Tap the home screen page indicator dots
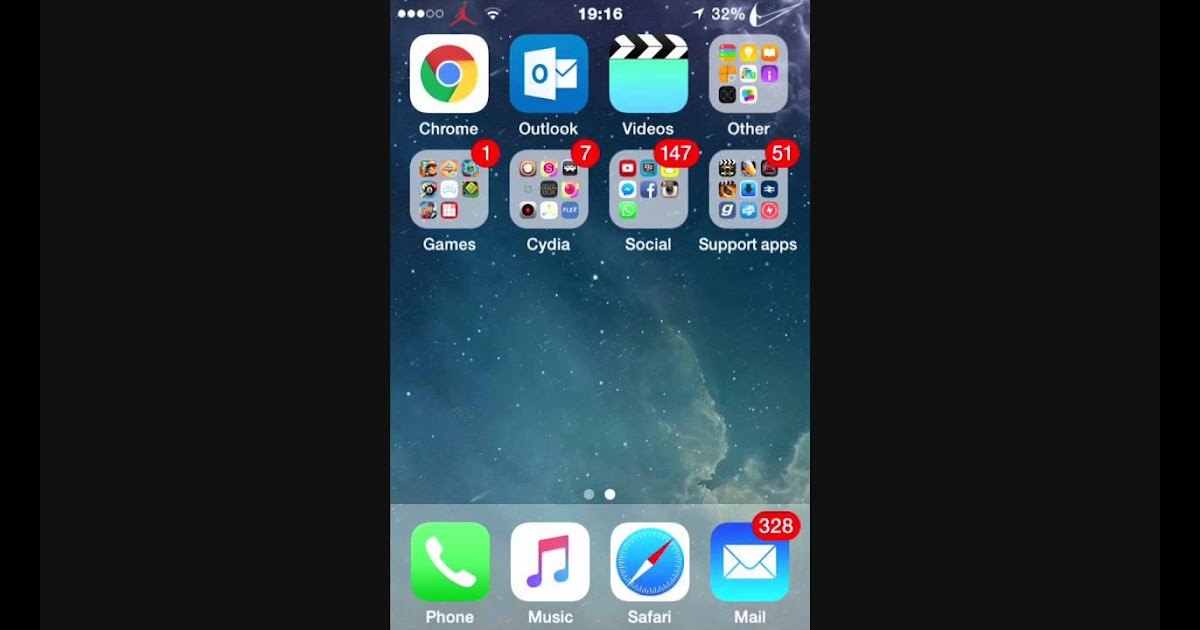The width and height of the screenshot is (1200, 630). tap(599, 494)
